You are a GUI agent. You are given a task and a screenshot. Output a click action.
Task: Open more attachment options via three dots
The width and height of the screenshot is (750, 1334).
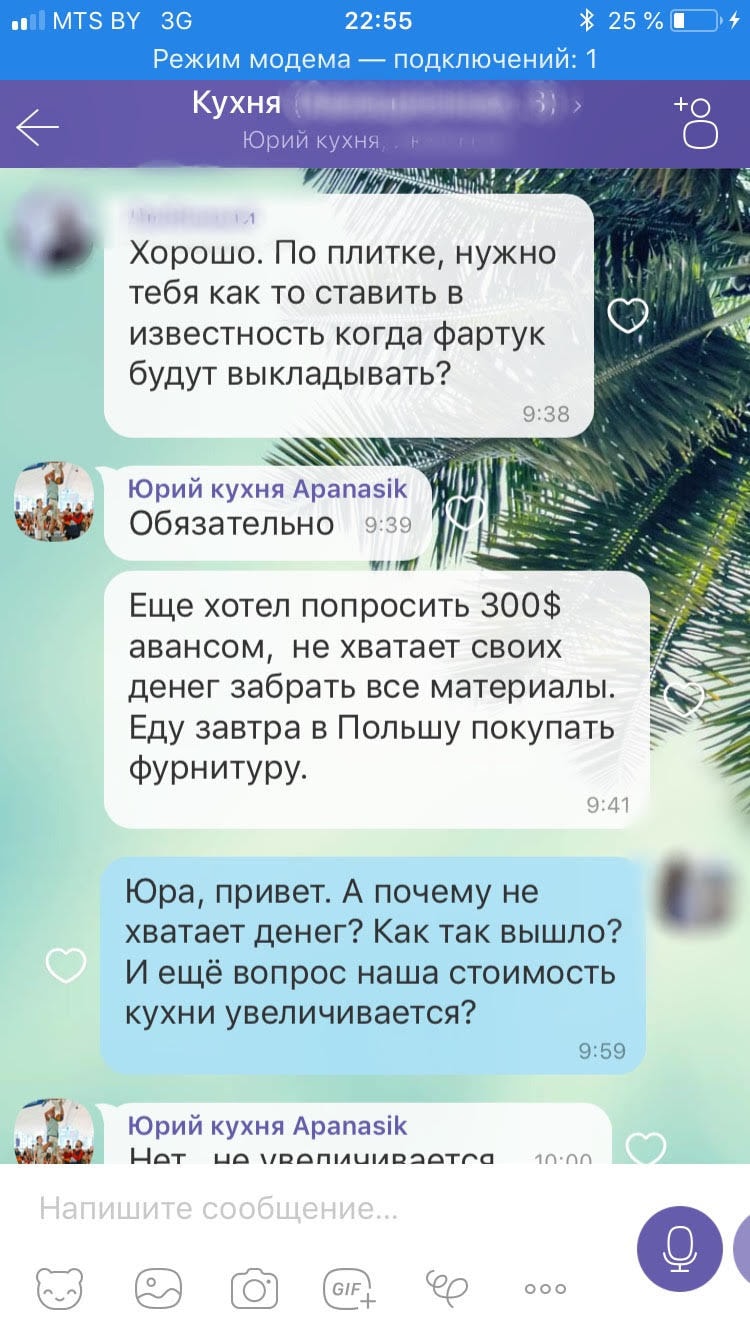coord(545,1288)
